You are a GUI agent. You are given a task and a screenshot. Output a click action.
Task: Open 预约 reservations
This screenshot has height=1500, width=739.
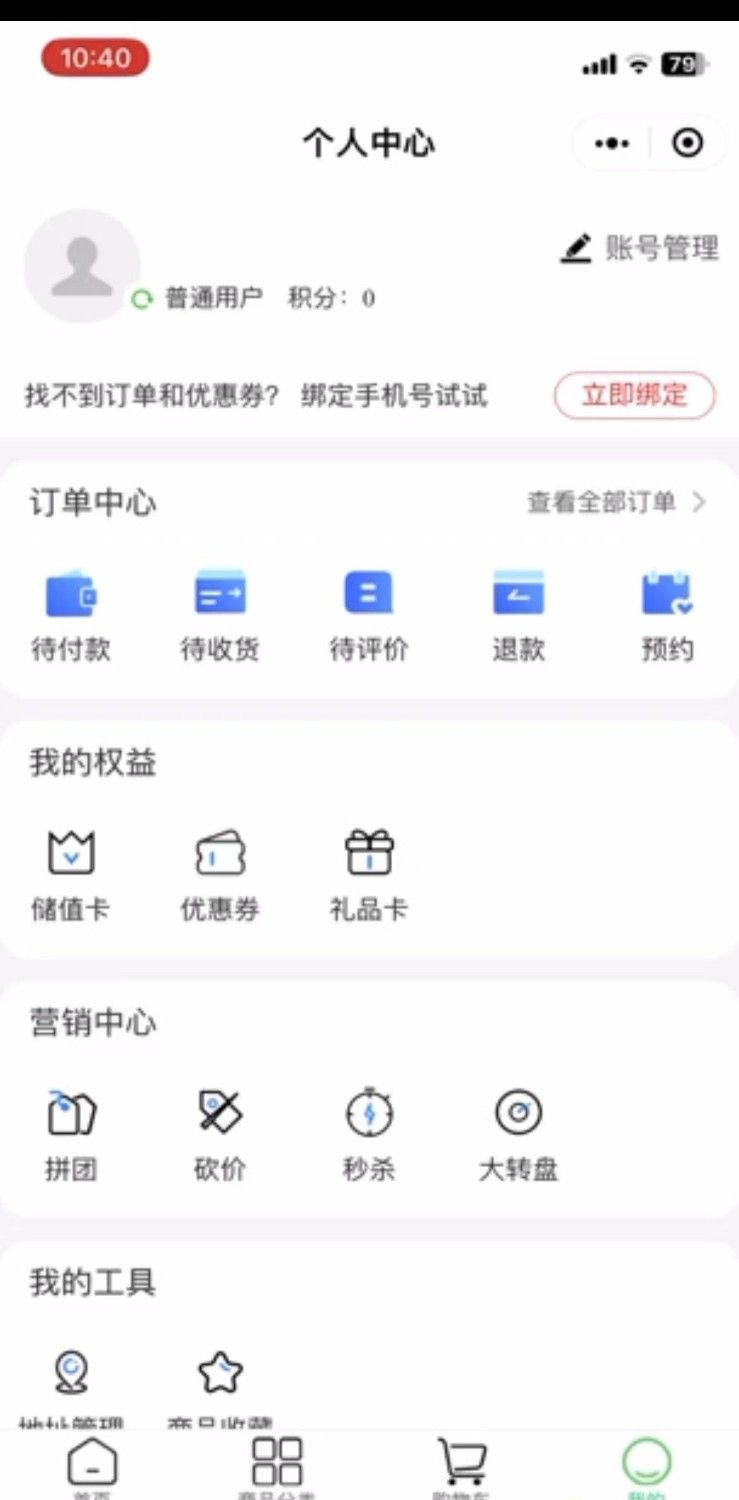(x=667, y=616)
